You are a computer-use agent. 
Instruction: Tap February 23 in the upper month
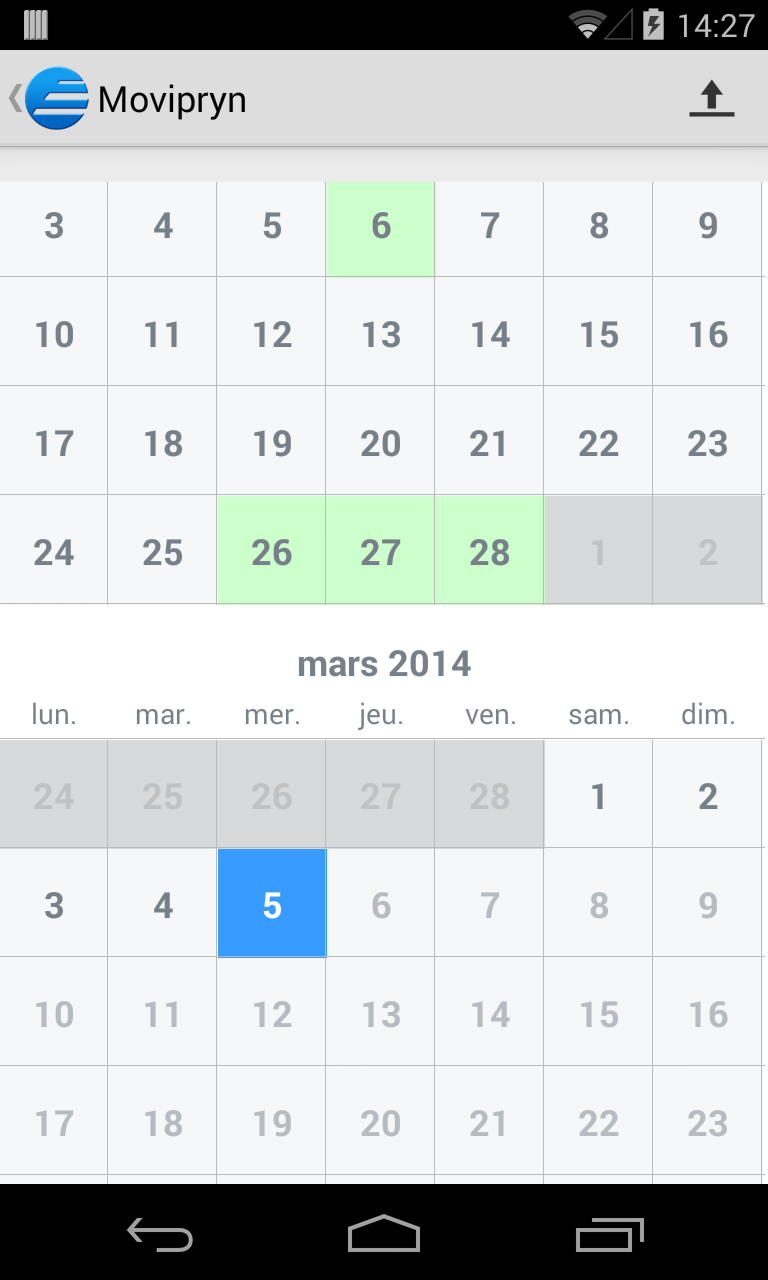pyautogui.click(x=708, y=443)
